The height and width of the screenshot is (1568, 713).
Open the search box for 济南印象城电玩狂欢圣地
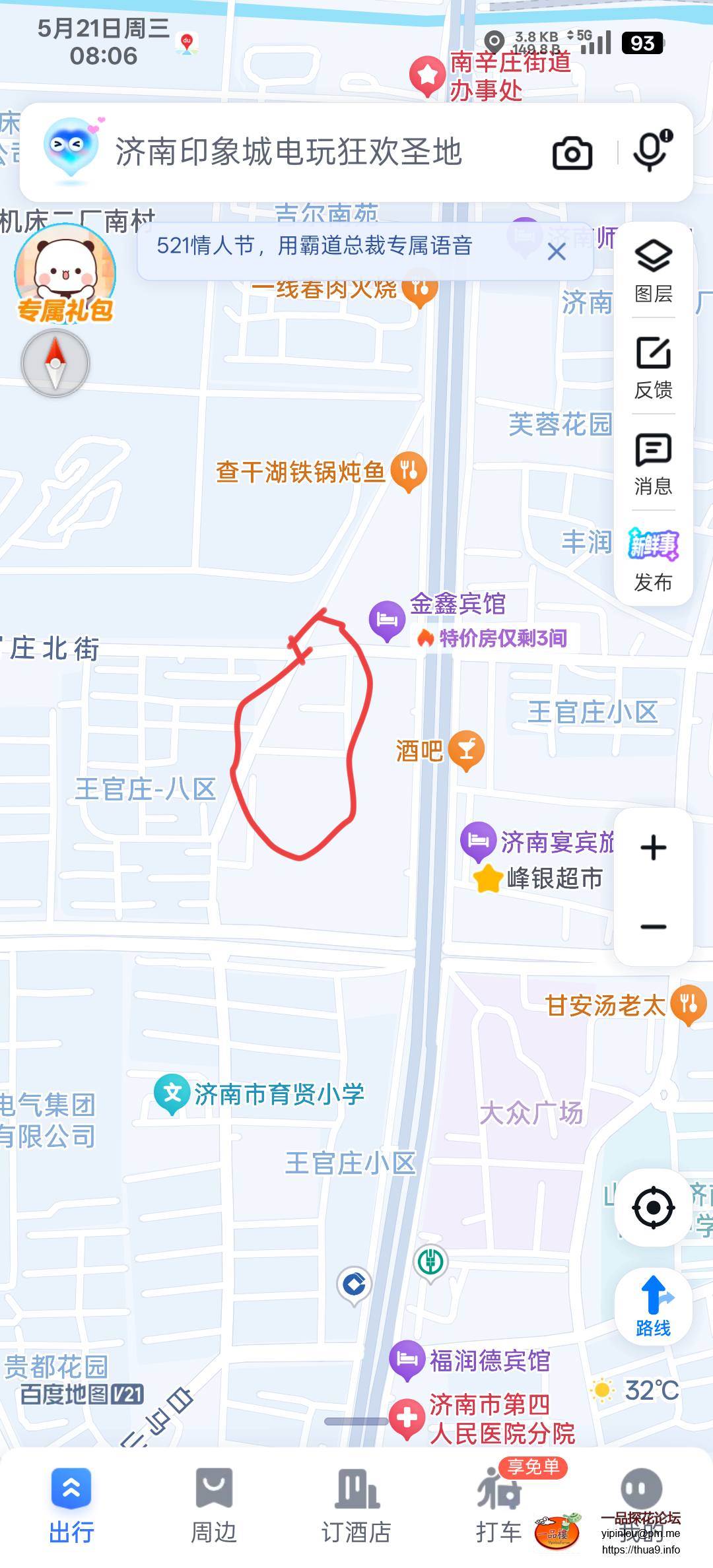(x=290, y=152)
